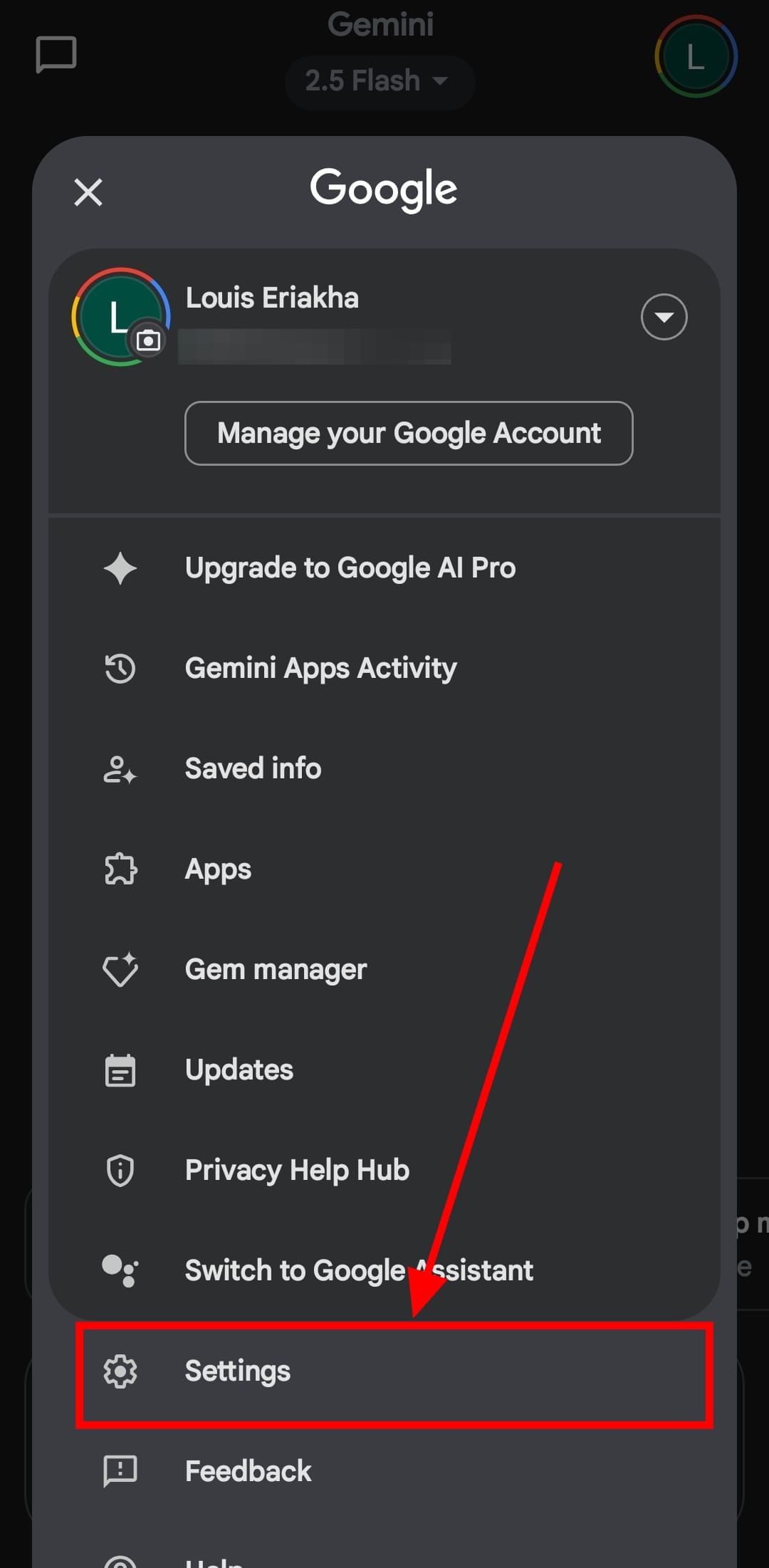769x1568 pixels.
Task: Open Saved info
Action: [253, 769]
